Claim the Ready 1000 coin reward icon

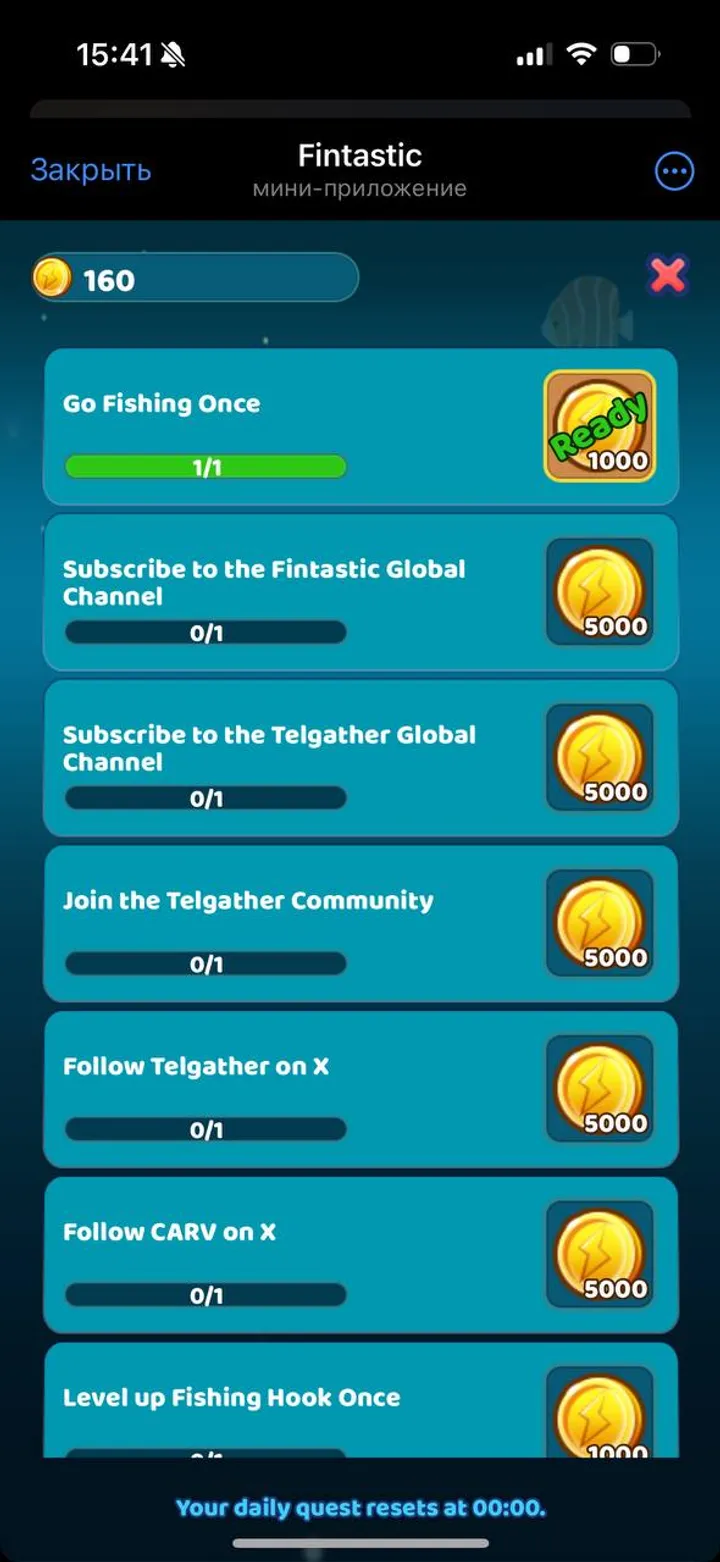point(600,425)
